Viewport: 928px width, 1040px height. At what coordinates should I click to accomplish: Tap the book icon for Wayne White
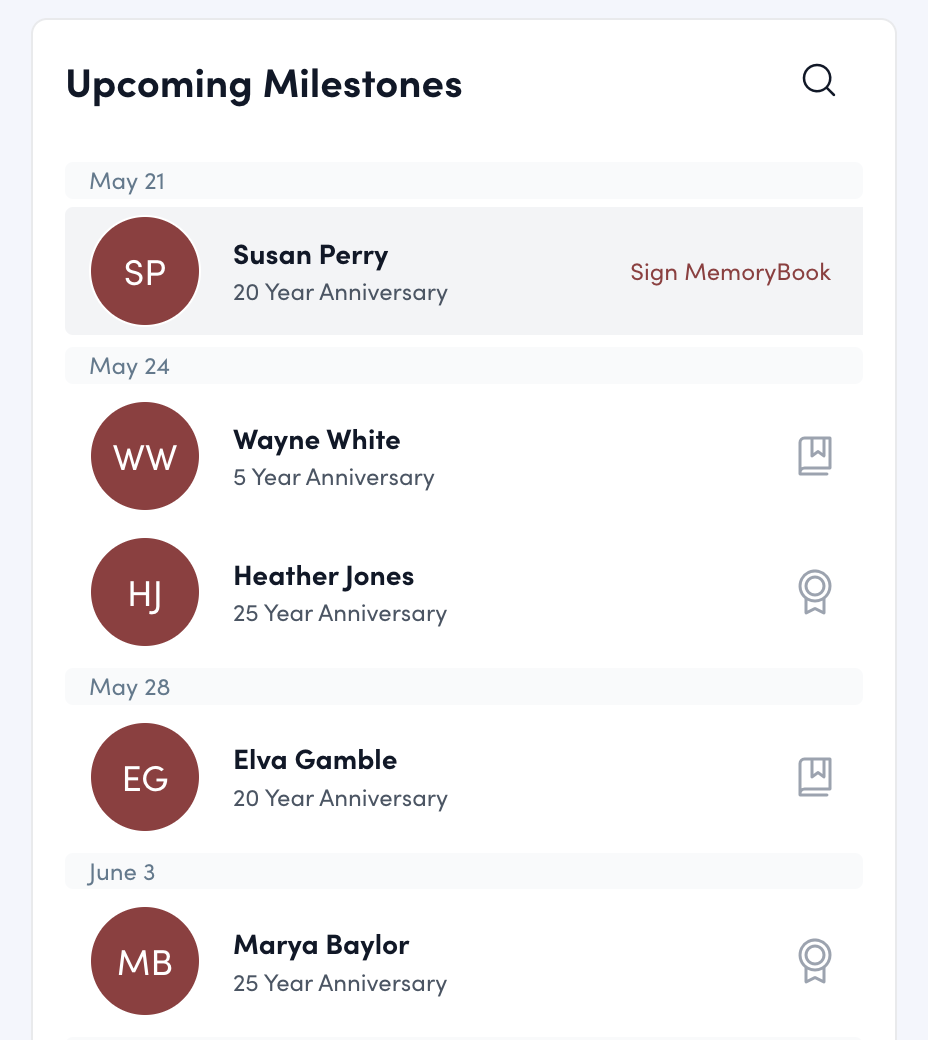[x=815, y=456]
